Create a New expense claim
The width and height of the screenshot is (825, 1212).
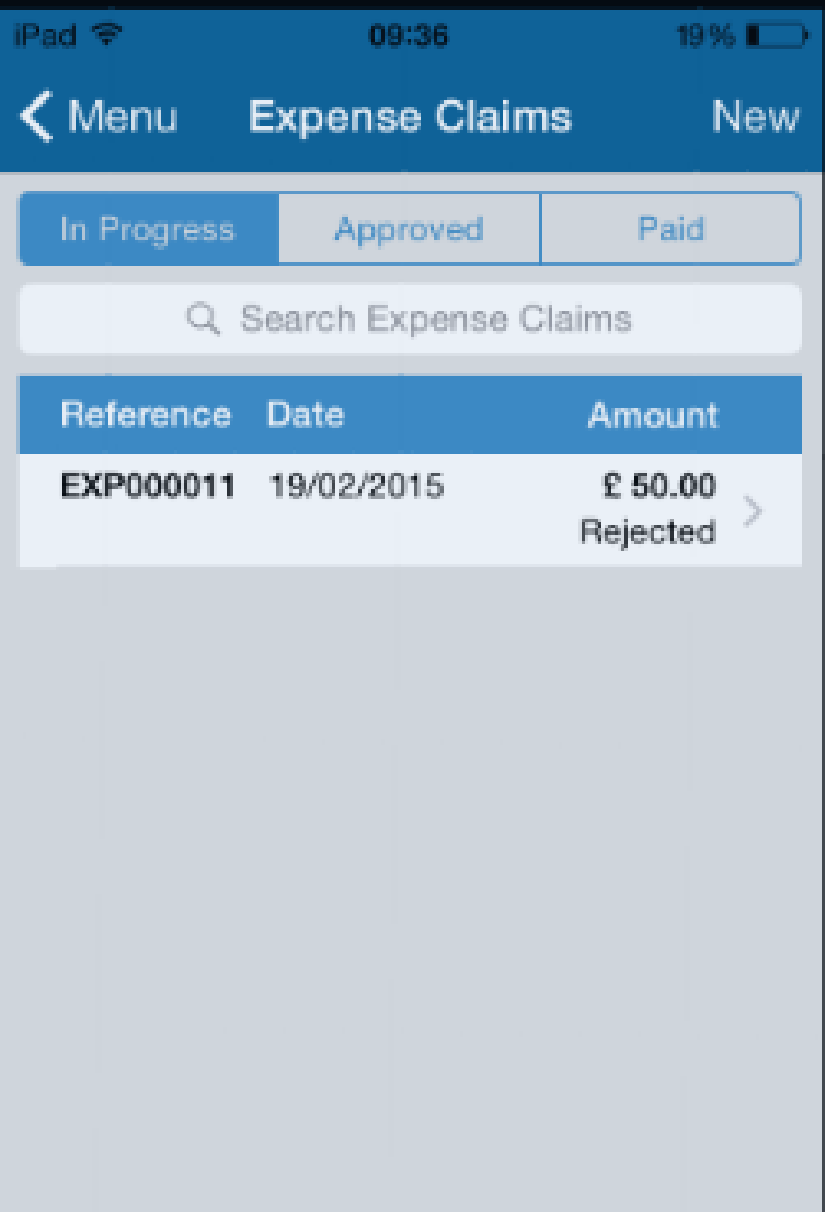point(755,118)
